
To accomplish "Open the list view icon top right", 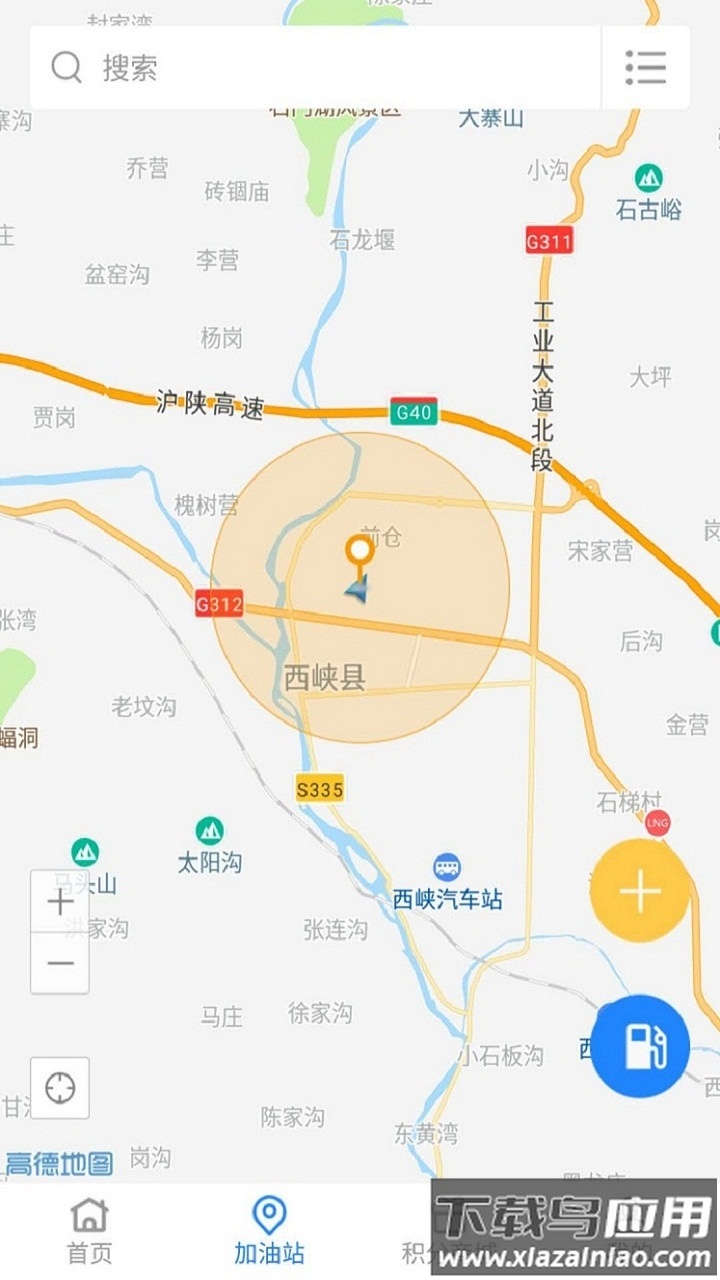I will pyautogui.click(x=646, y=66).
